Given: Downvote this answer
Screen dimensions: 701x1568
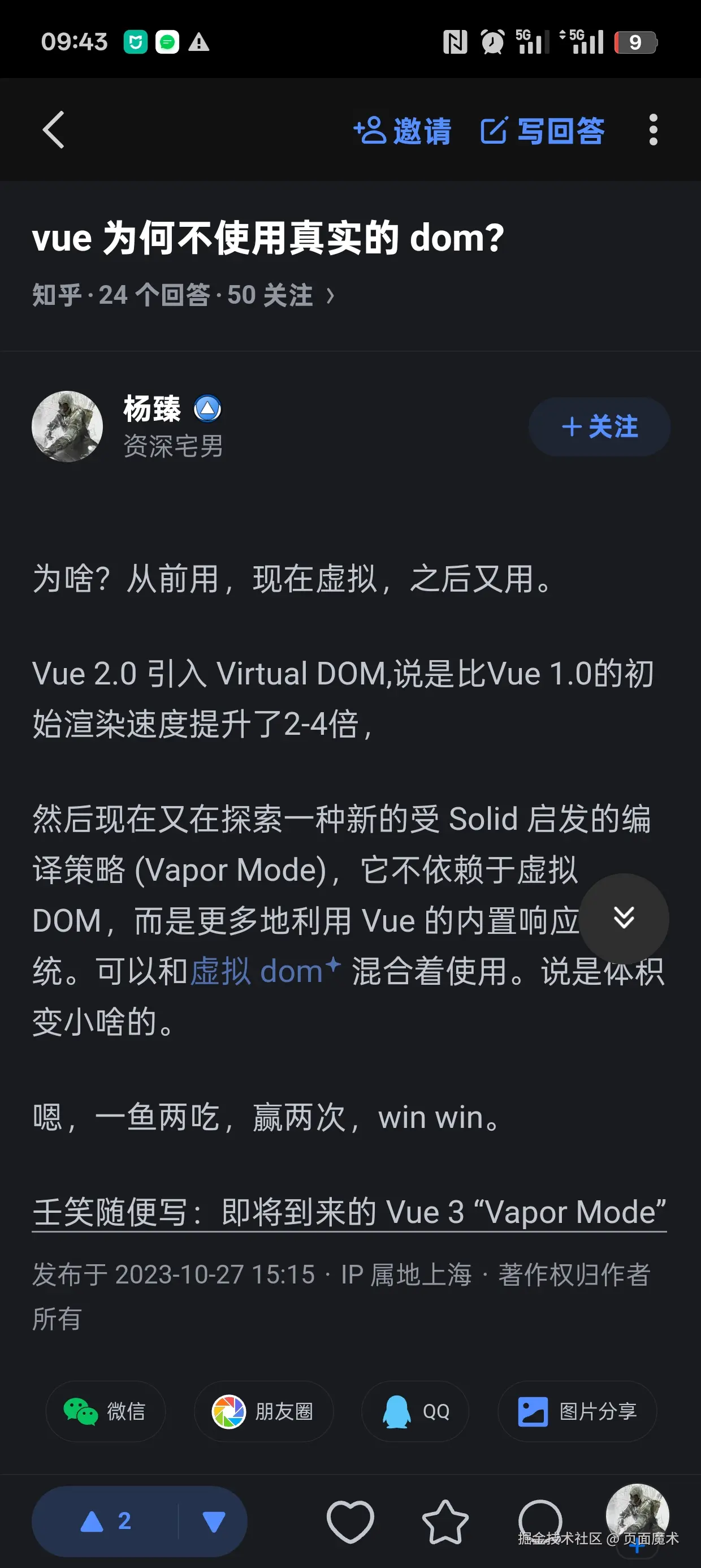Looking at the screenshot, I should (x=213, y=1520).
